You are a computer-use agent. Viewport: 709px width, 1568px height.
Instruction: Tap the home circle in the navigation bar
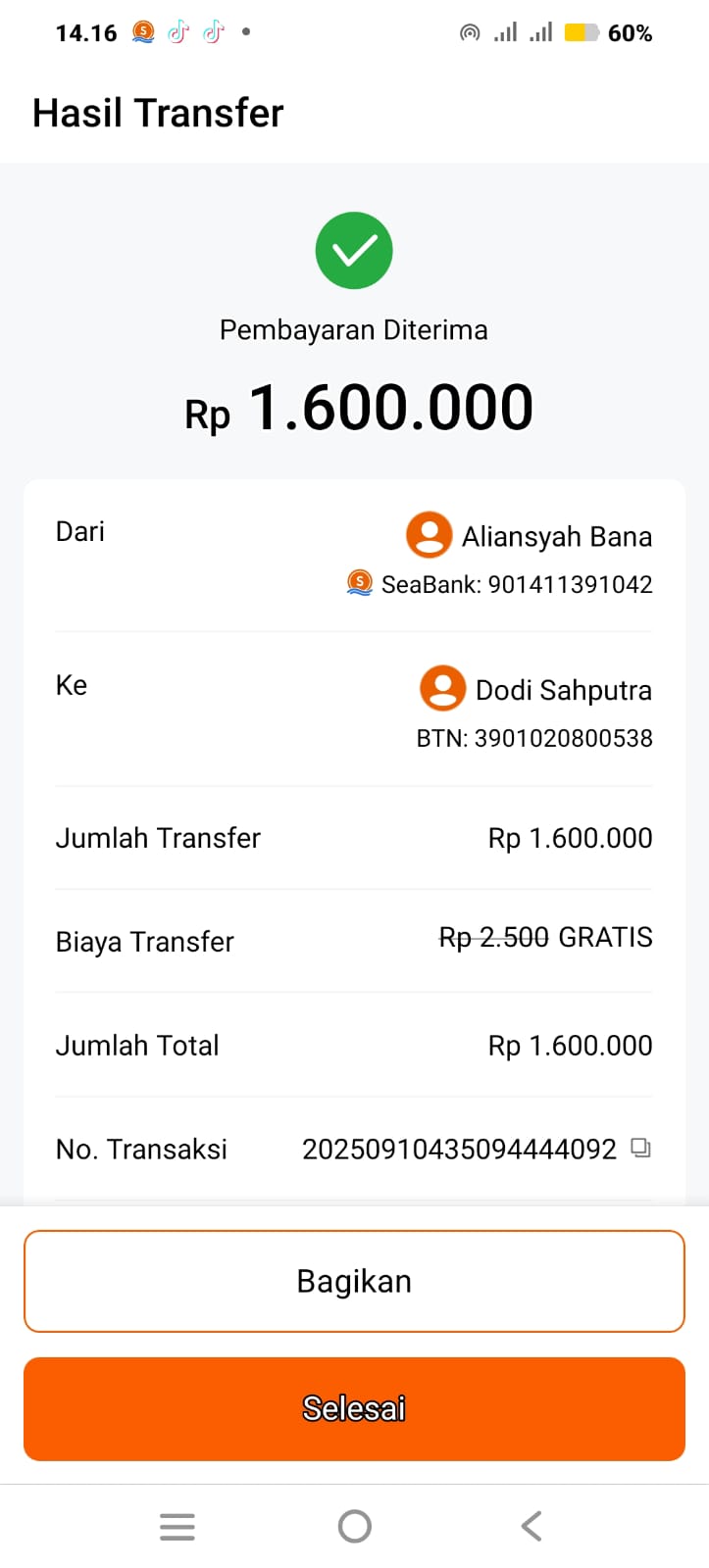coord(354,1525)
